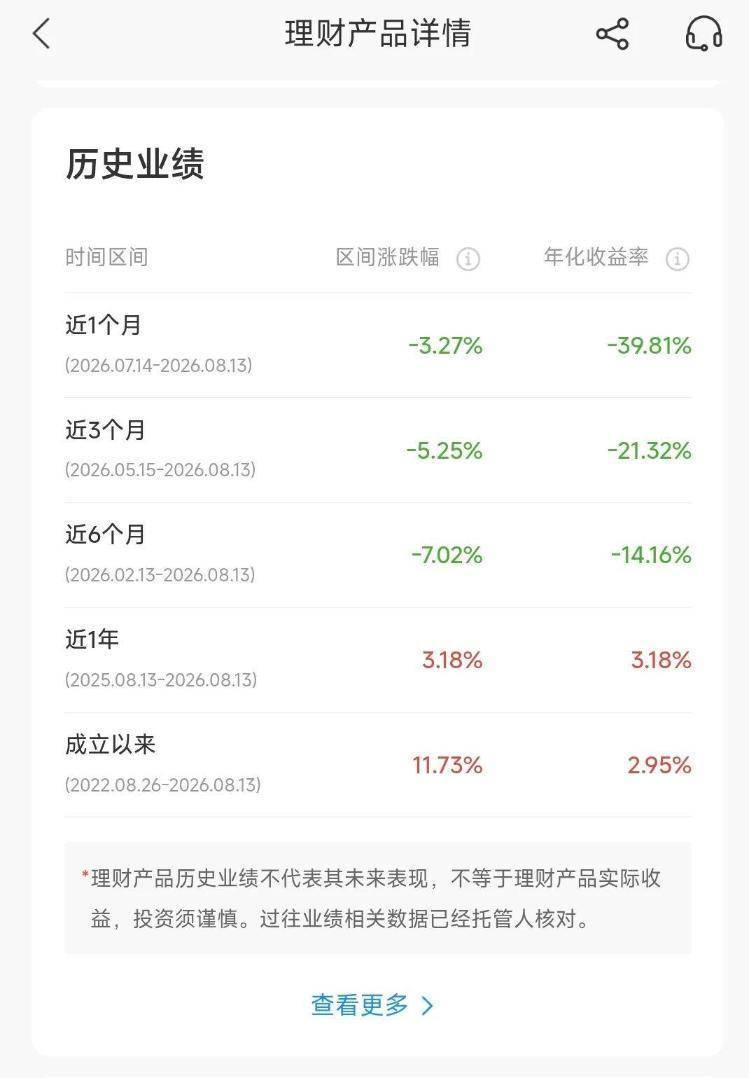Go back using the top-left arrow

pyautogui.click(x=42, y=34)
